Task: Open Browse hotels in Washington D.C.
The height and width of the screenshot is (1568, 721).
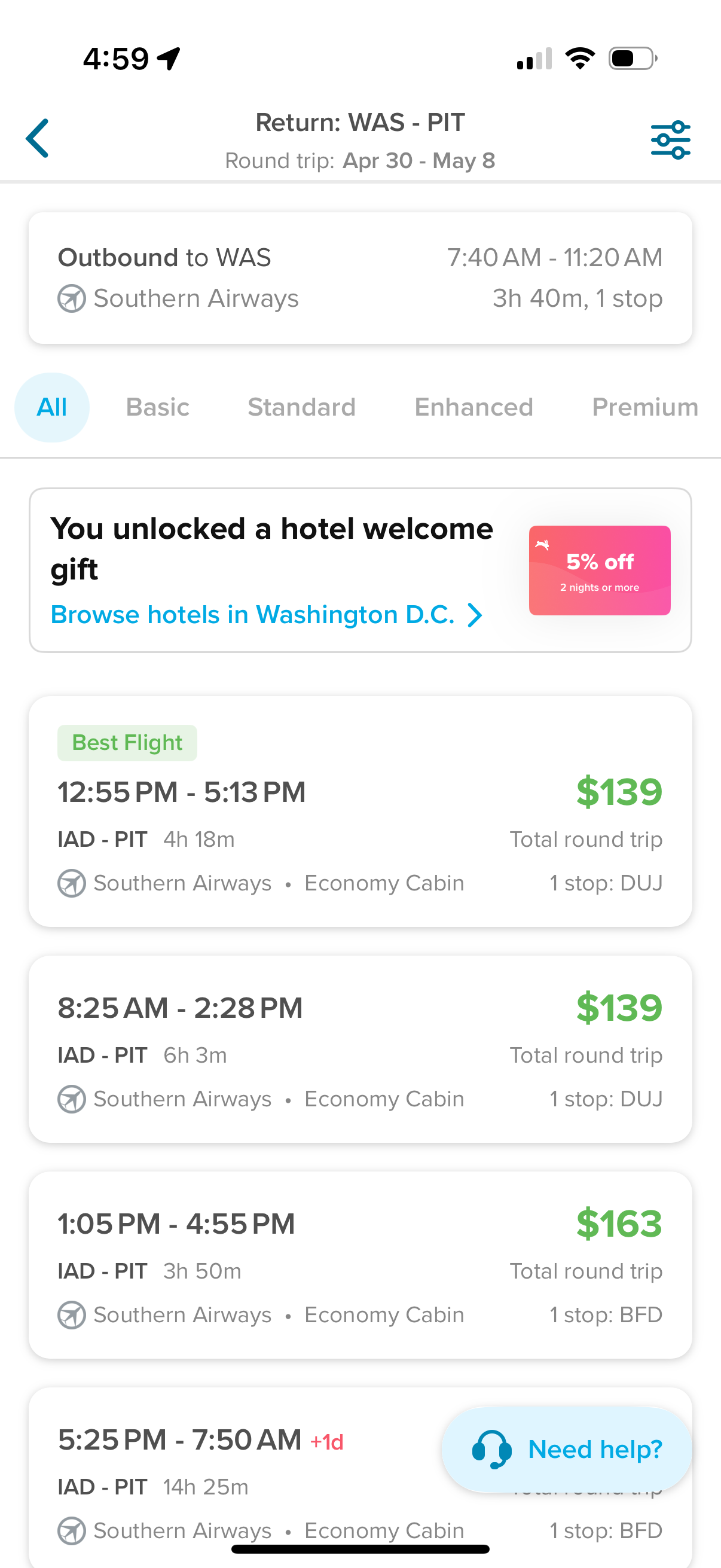Action: click(252, 615)
